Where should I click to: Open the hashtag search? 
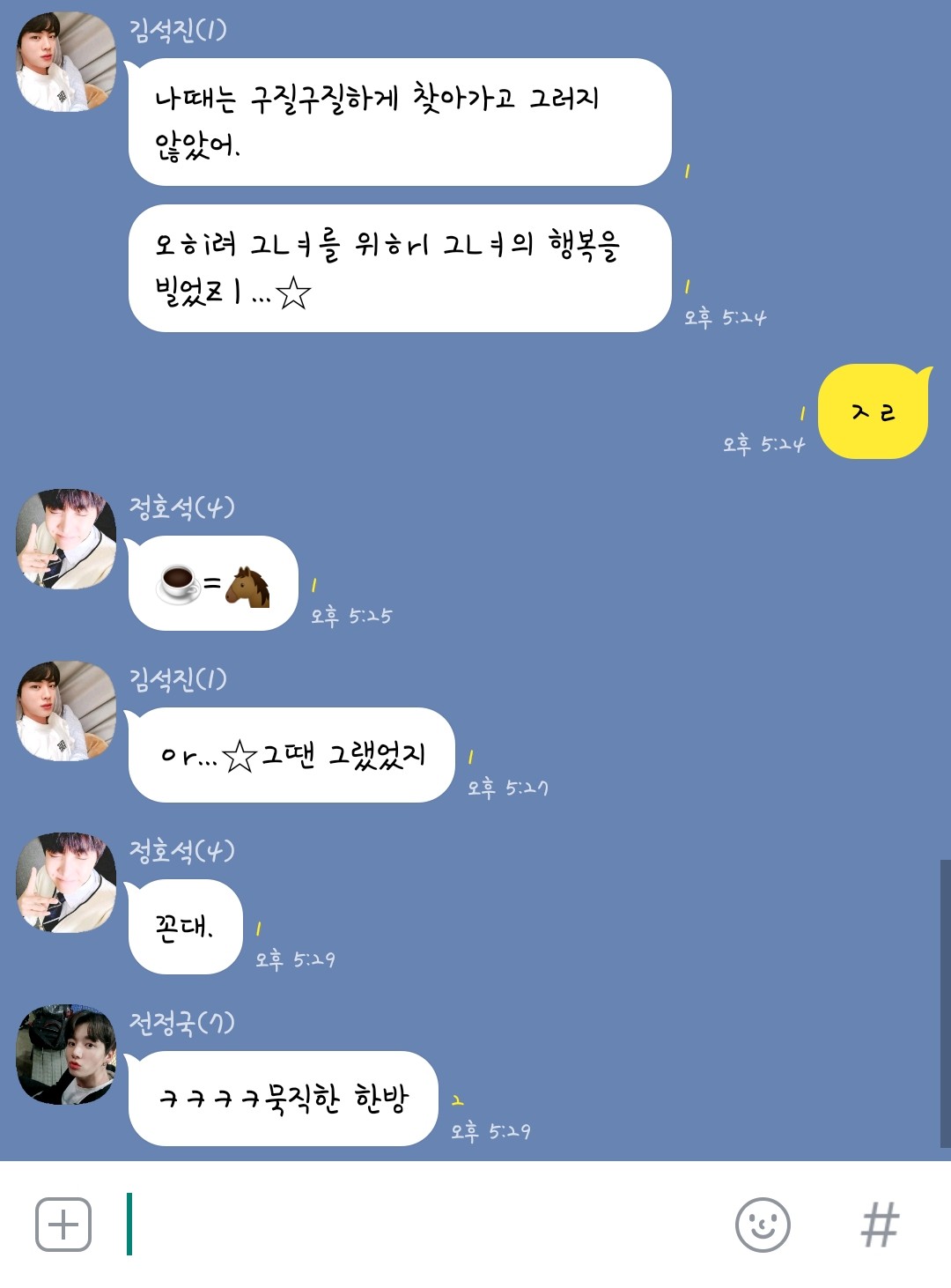[880, 1224]
